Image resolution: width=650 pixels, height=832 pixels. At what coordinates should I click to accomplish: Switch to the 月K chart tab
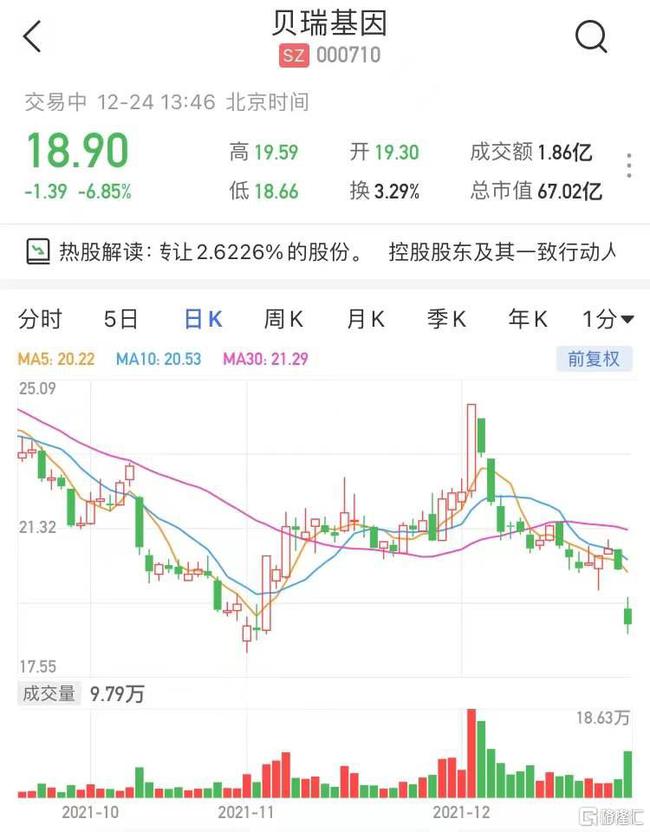(x=365, y=319)
